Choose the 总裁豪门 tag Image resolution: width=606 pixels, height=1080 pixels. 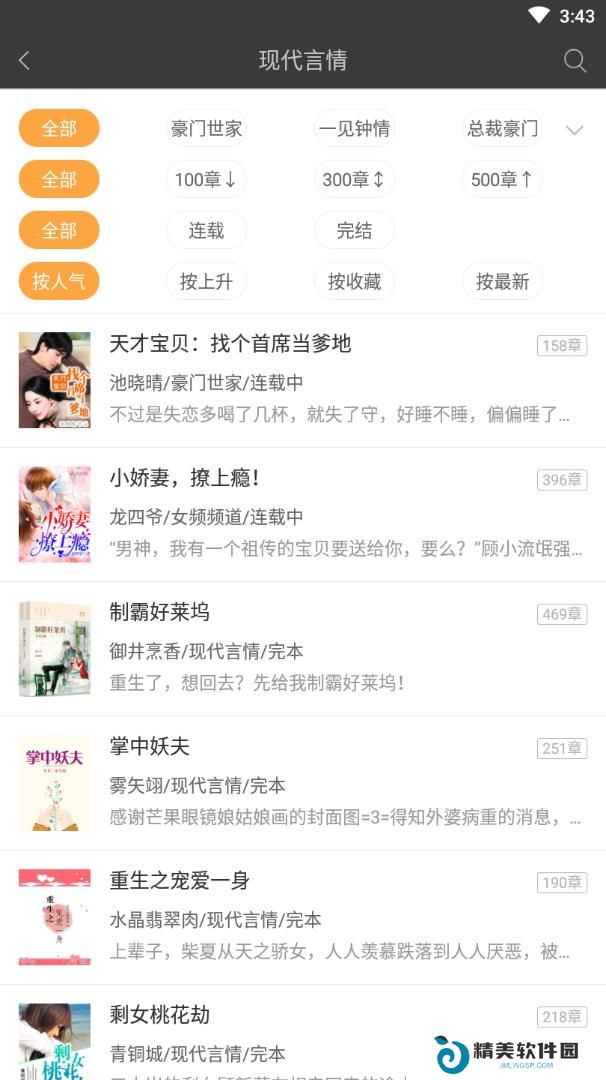click(502, 128)
